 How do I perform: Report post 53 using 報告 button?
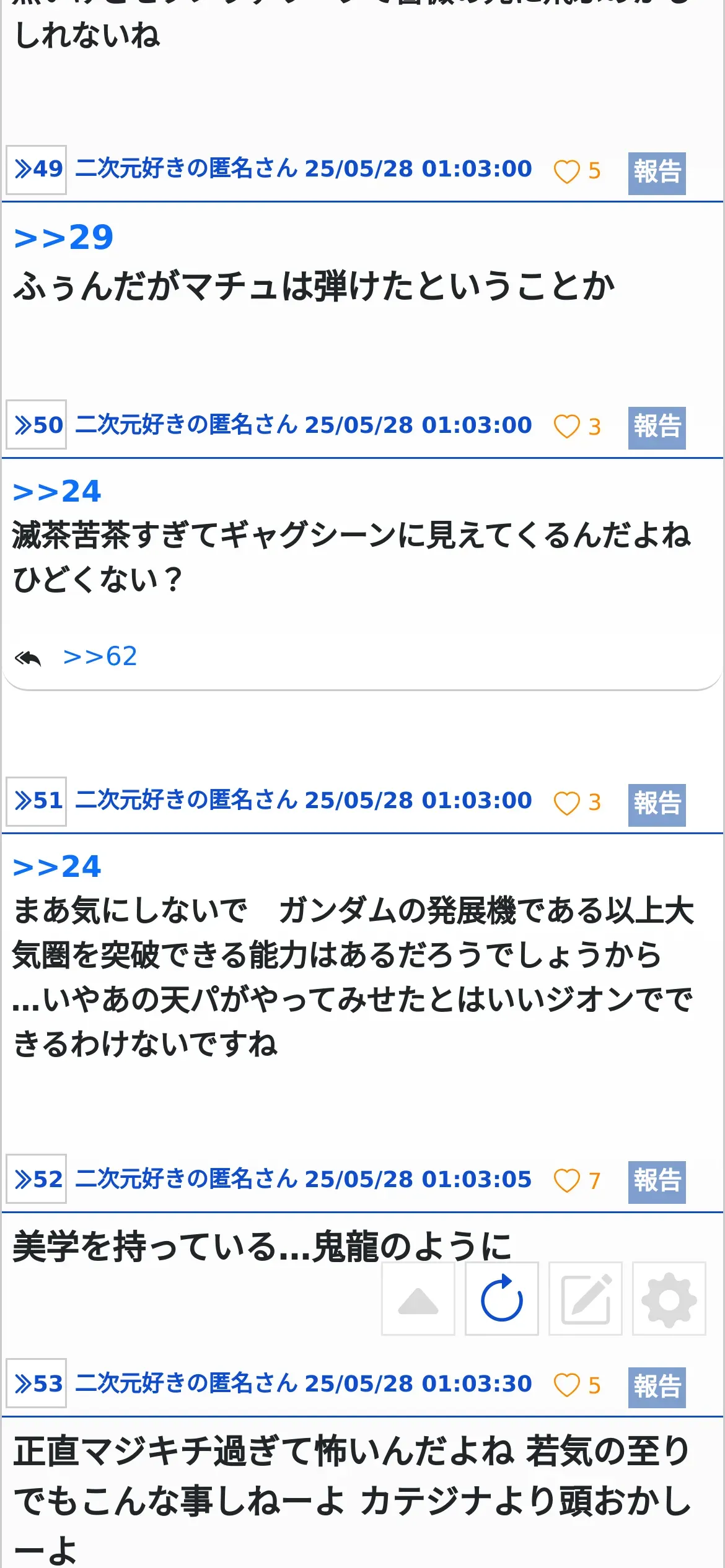coord(657,1387)
